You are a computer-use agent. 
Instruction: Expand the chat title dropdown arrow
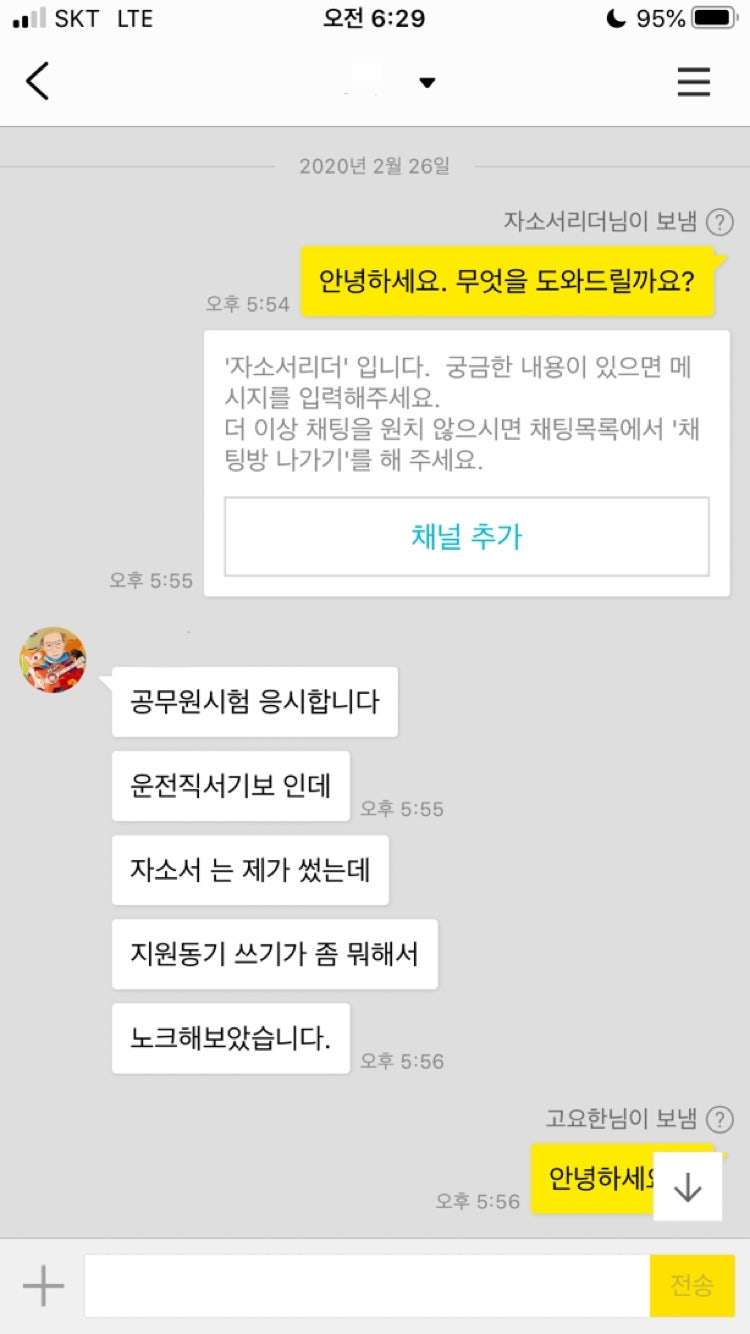tap(427, 84)
